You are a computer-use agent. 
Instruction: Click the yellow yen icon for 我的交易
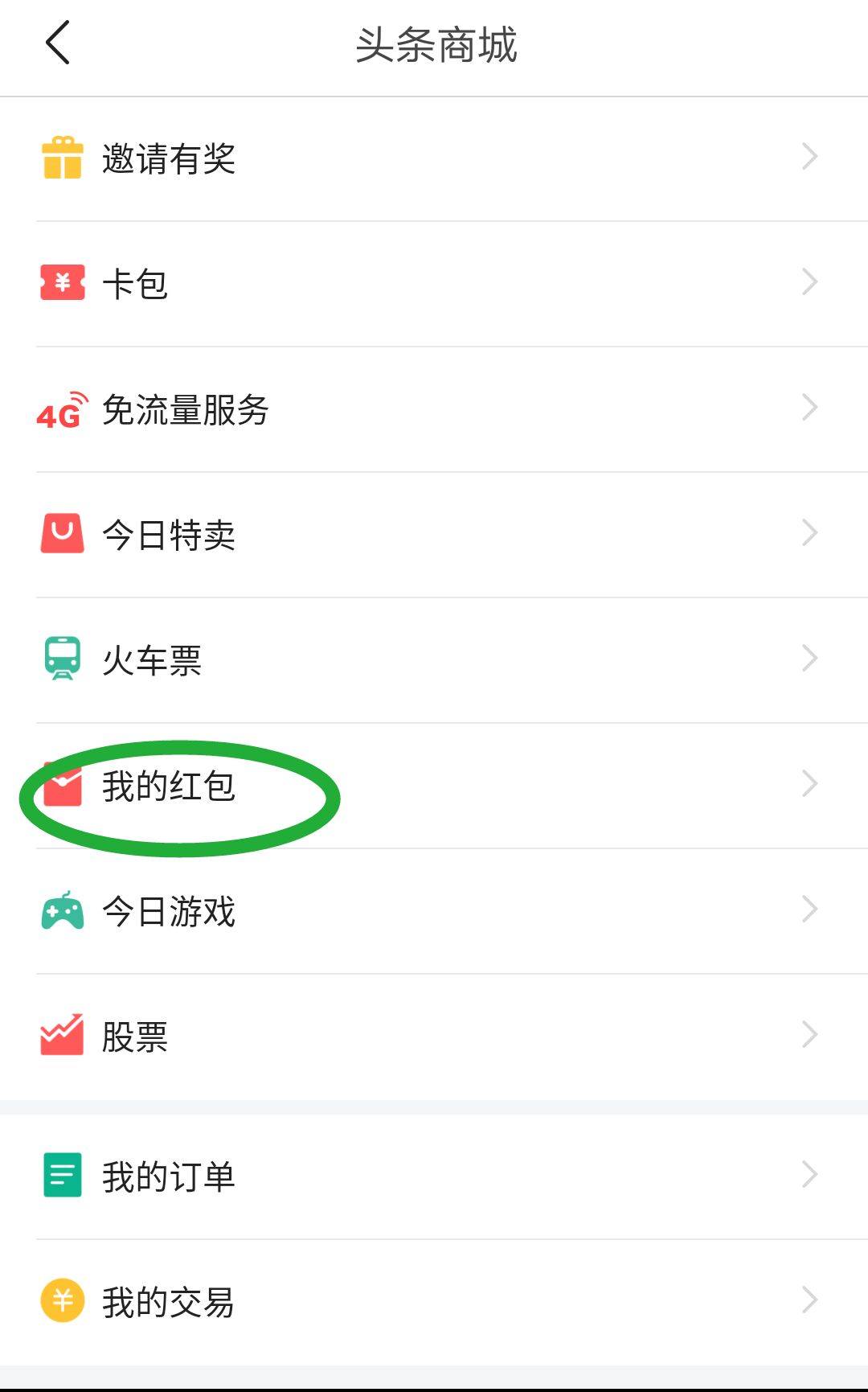pos(61,1300)
